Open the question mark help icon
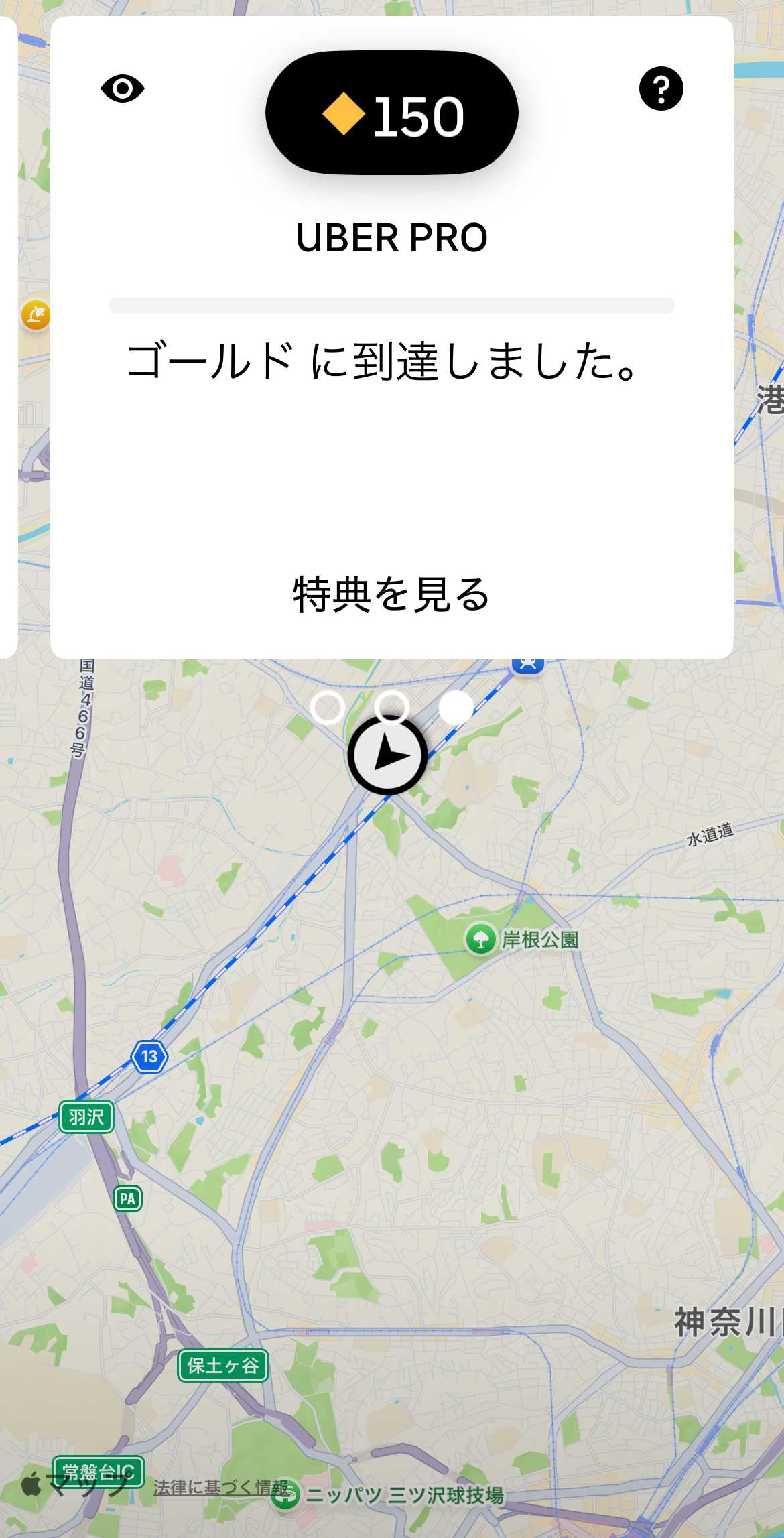Image resolution: width=784 pixels, height=1538 pixels. tap(661, 88)
